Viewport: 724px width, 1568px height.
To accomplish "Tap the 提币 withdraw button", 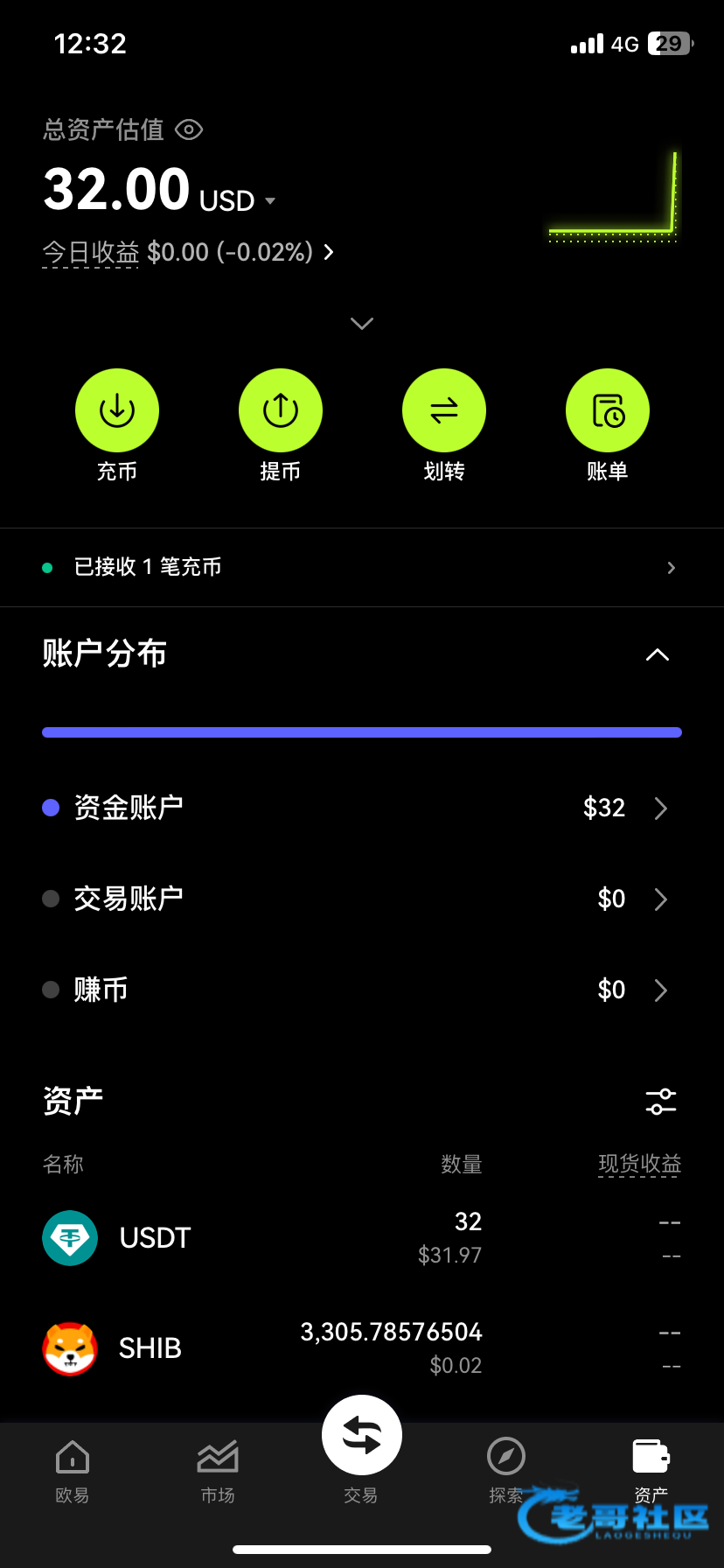I will pos(280,410).
